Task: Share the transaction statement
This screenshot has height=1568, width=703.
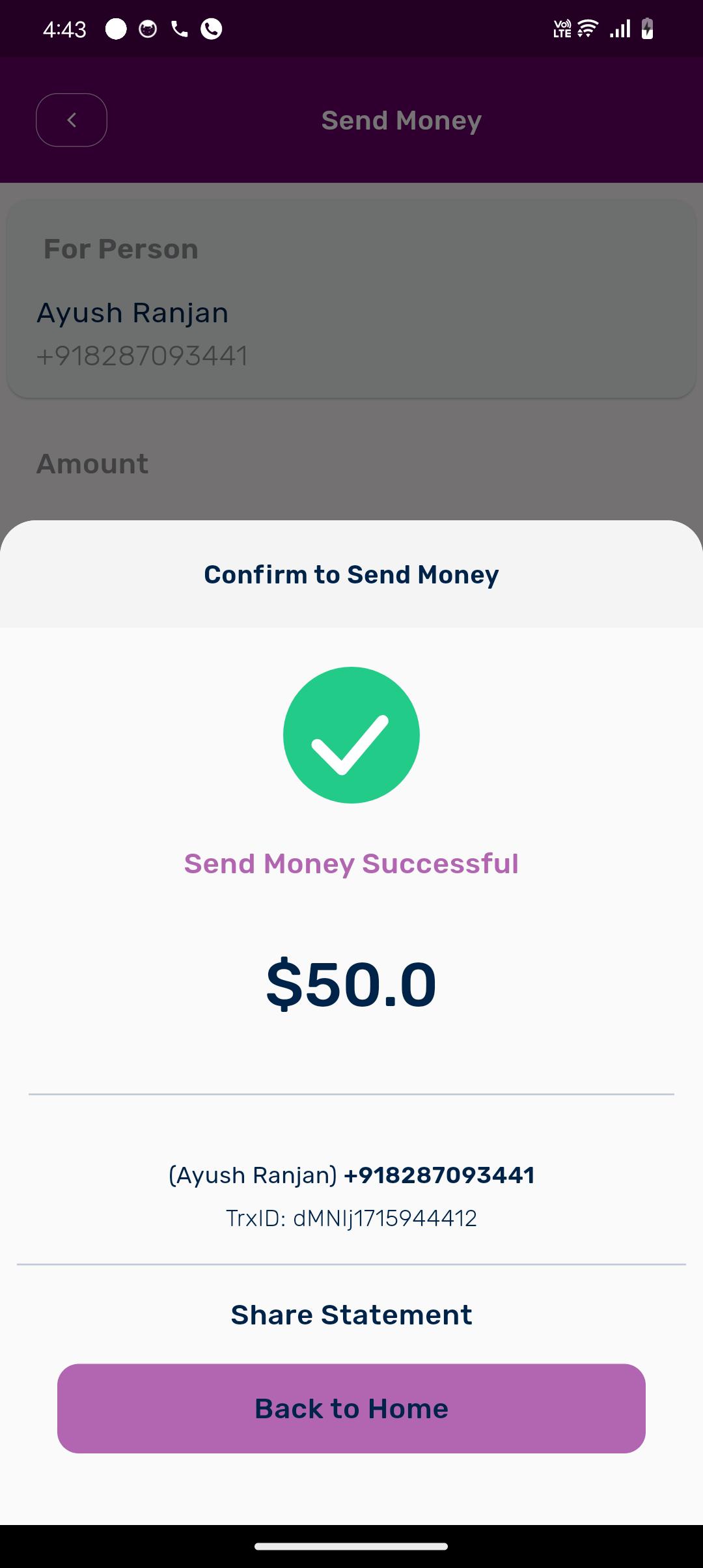Action: [351, 1315]
